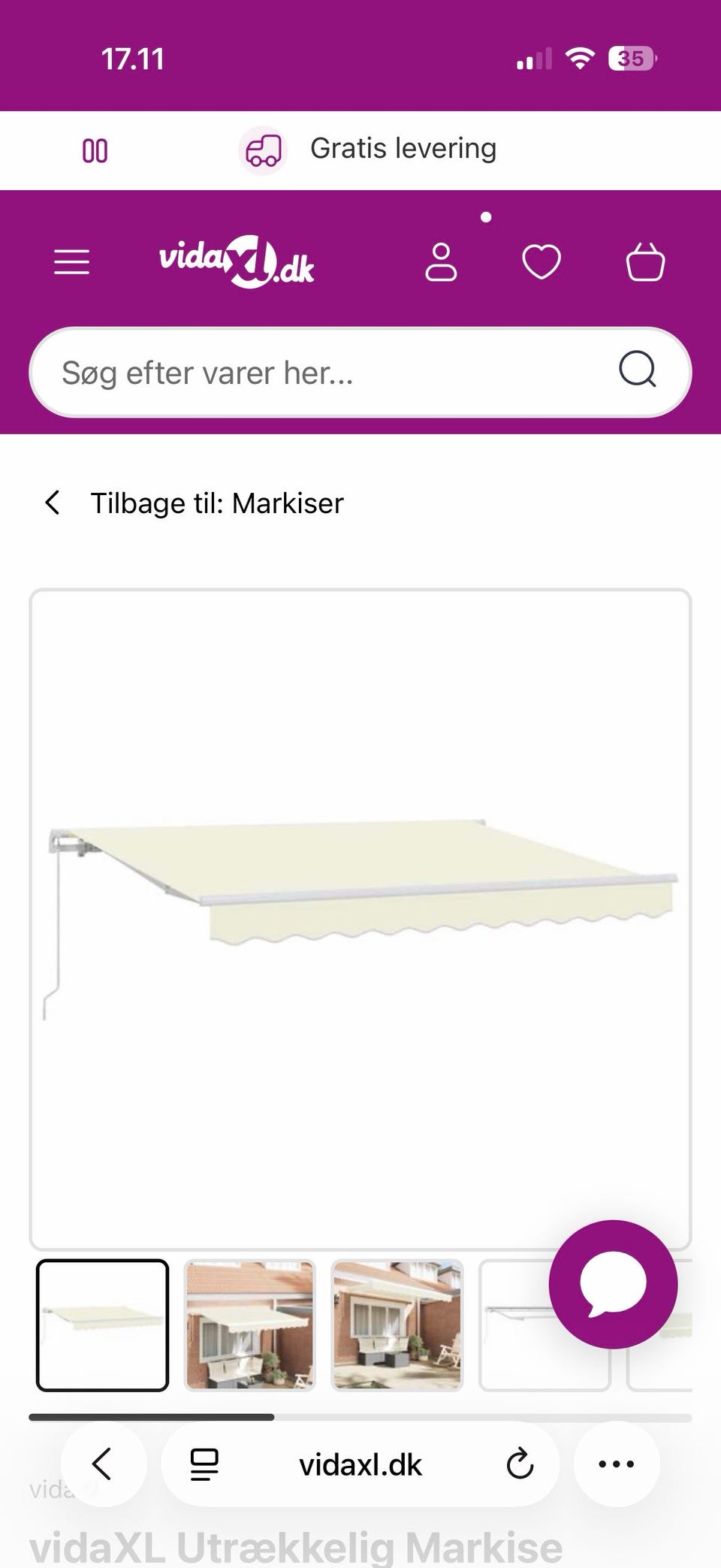Pause the promo banner carousel
721x1568 pixels.
pyautogui.click(x=95, y=150)
